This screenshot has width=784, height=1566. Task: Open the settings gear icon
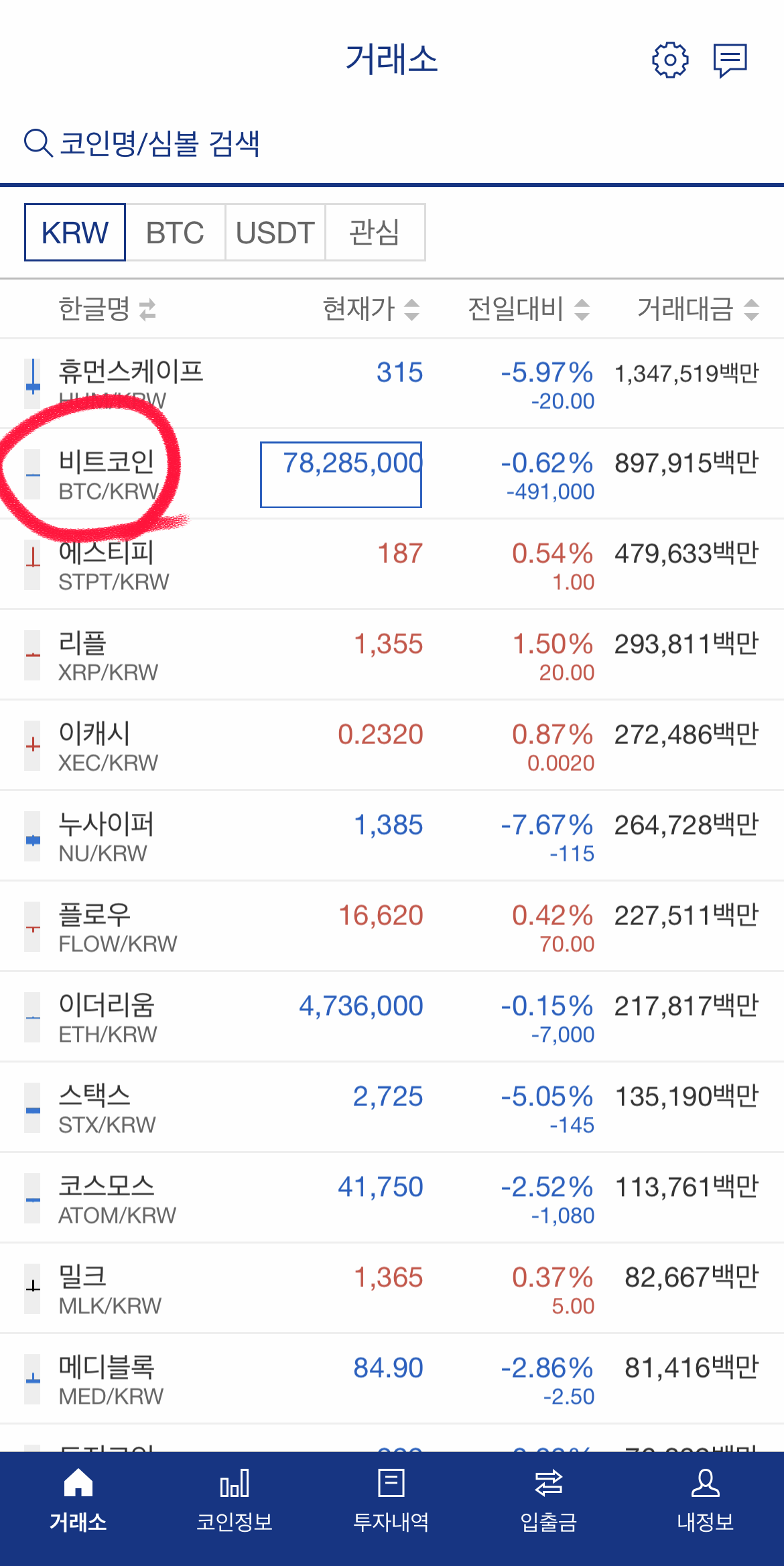point(669,60)
